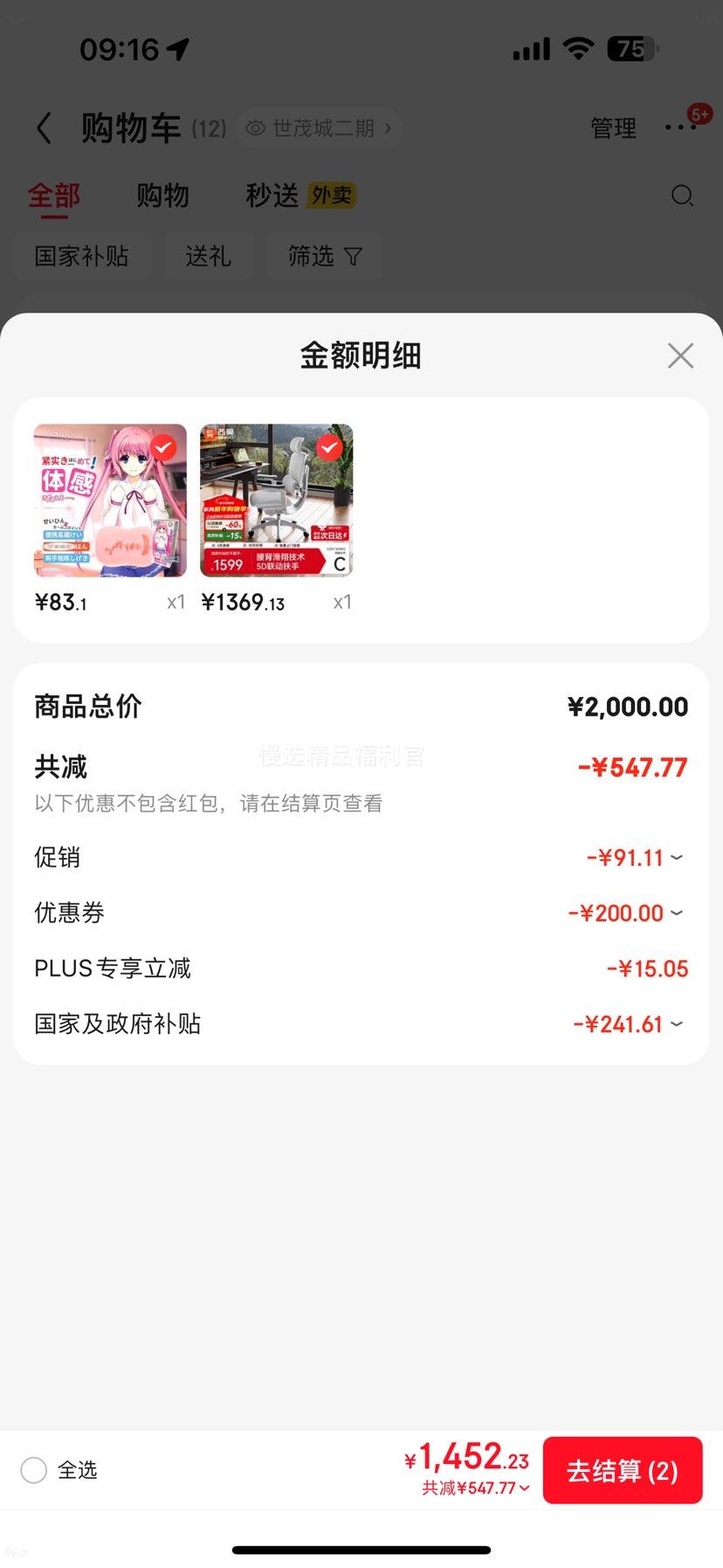
Task: Uncheck the ergonomic chair's selection checkmark
Action: point(329,447)
